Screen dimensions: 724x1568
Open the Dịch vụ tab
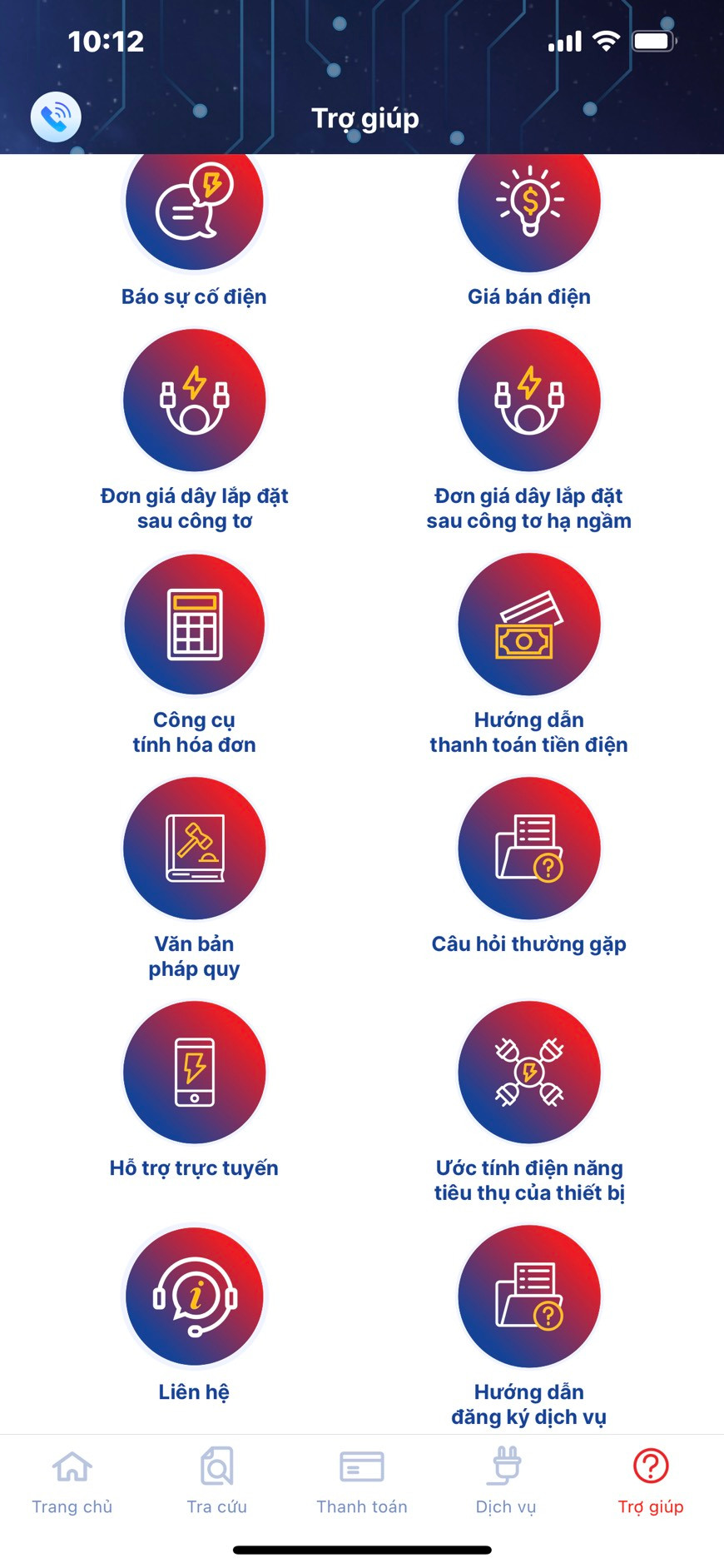[506, 1482]
